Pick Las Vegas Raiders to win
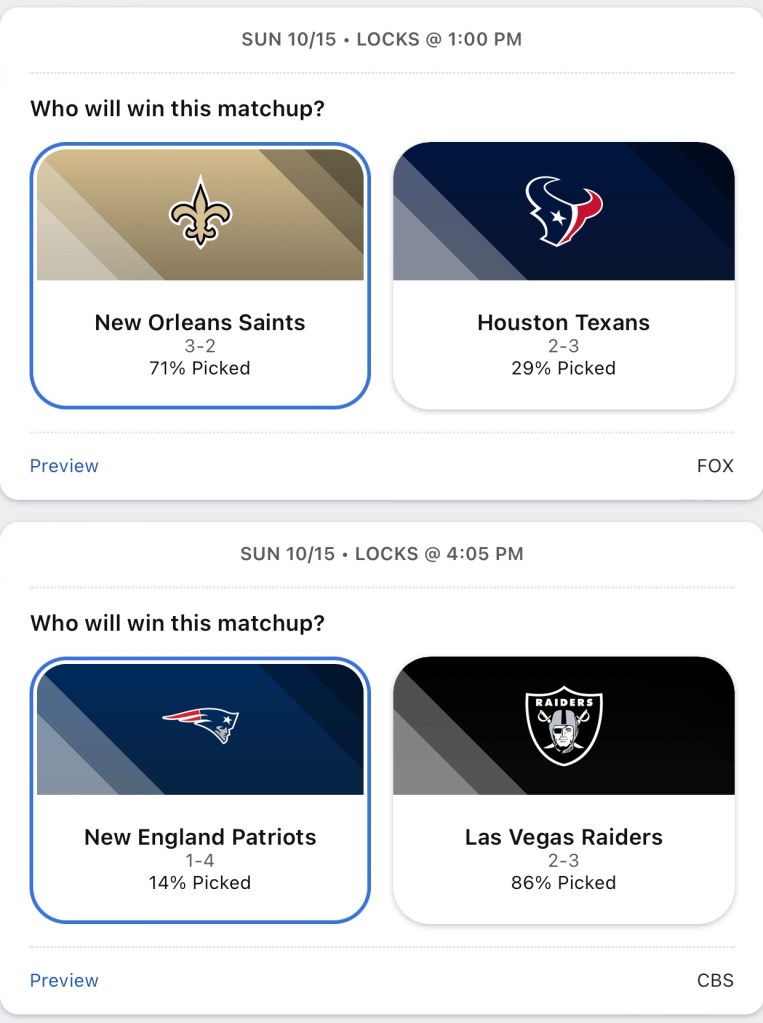The height and width of the screenshot is (1023, 763). pyautogui.click(x=563, y=790)
